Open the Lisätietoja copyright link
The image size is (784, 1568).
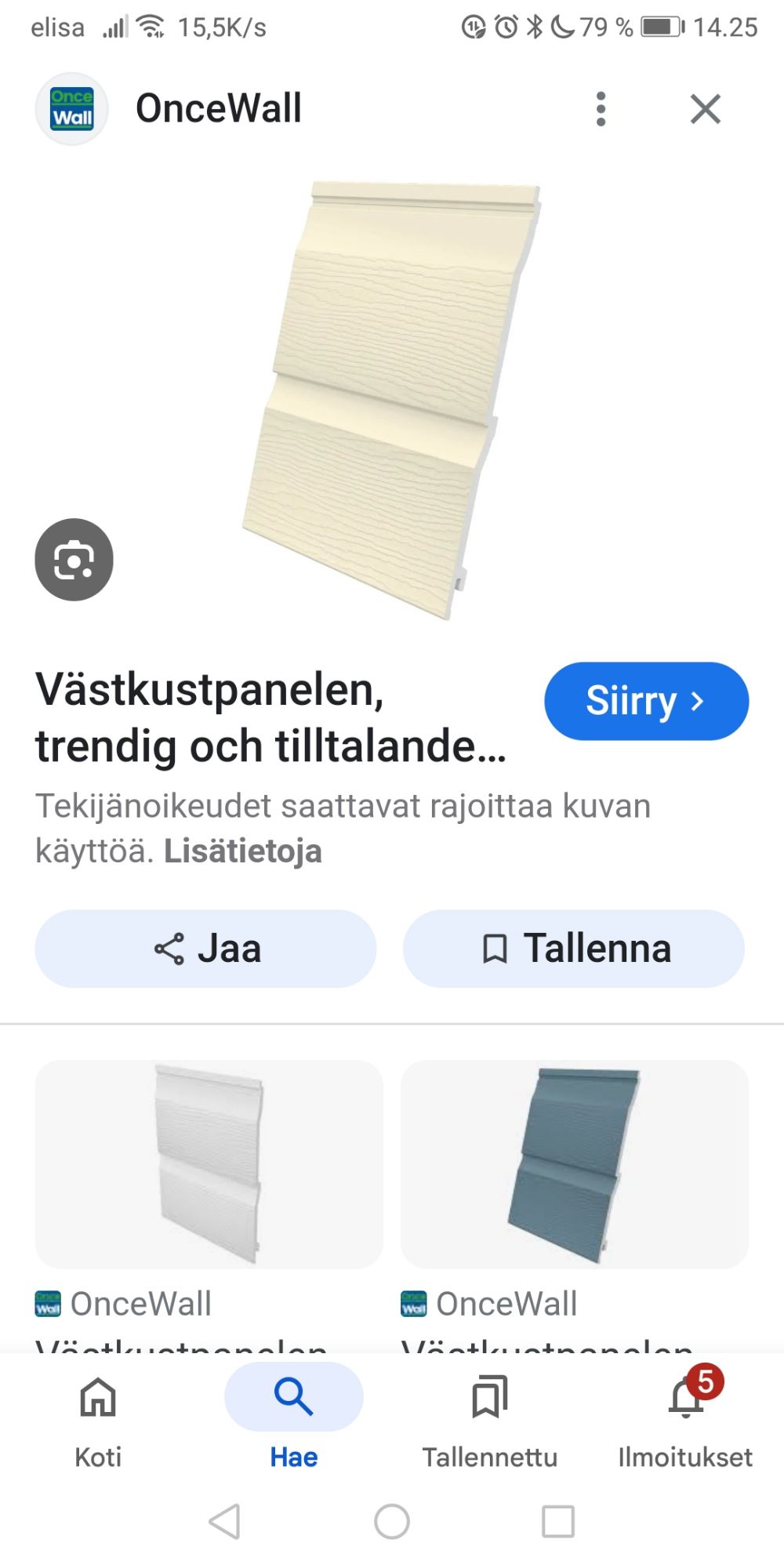pos(243,851)
